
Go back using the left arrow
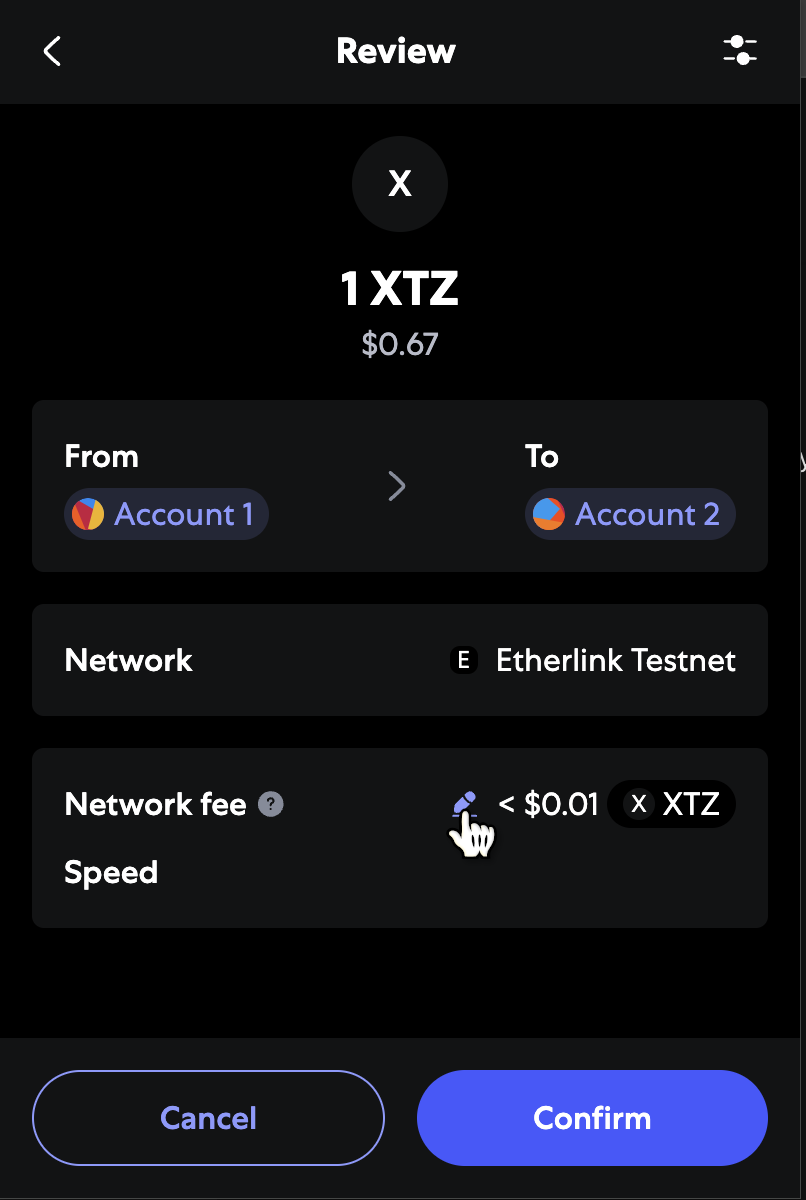point(51,50)
